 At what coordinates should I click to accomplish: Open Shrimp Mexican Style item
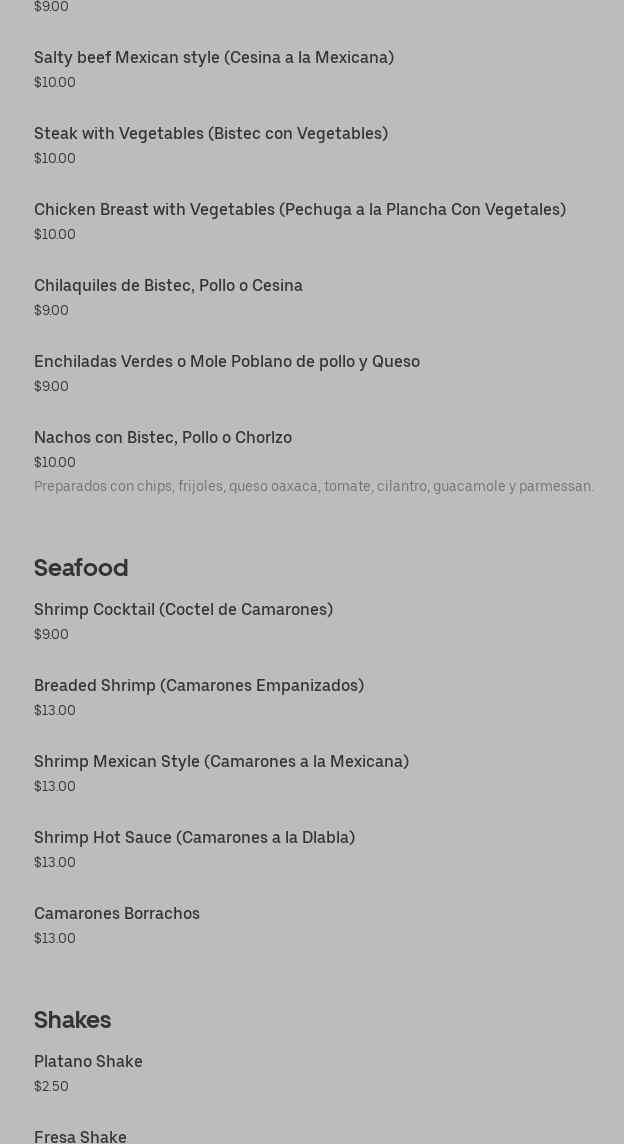pyautogui.click(x=221, y=762)
